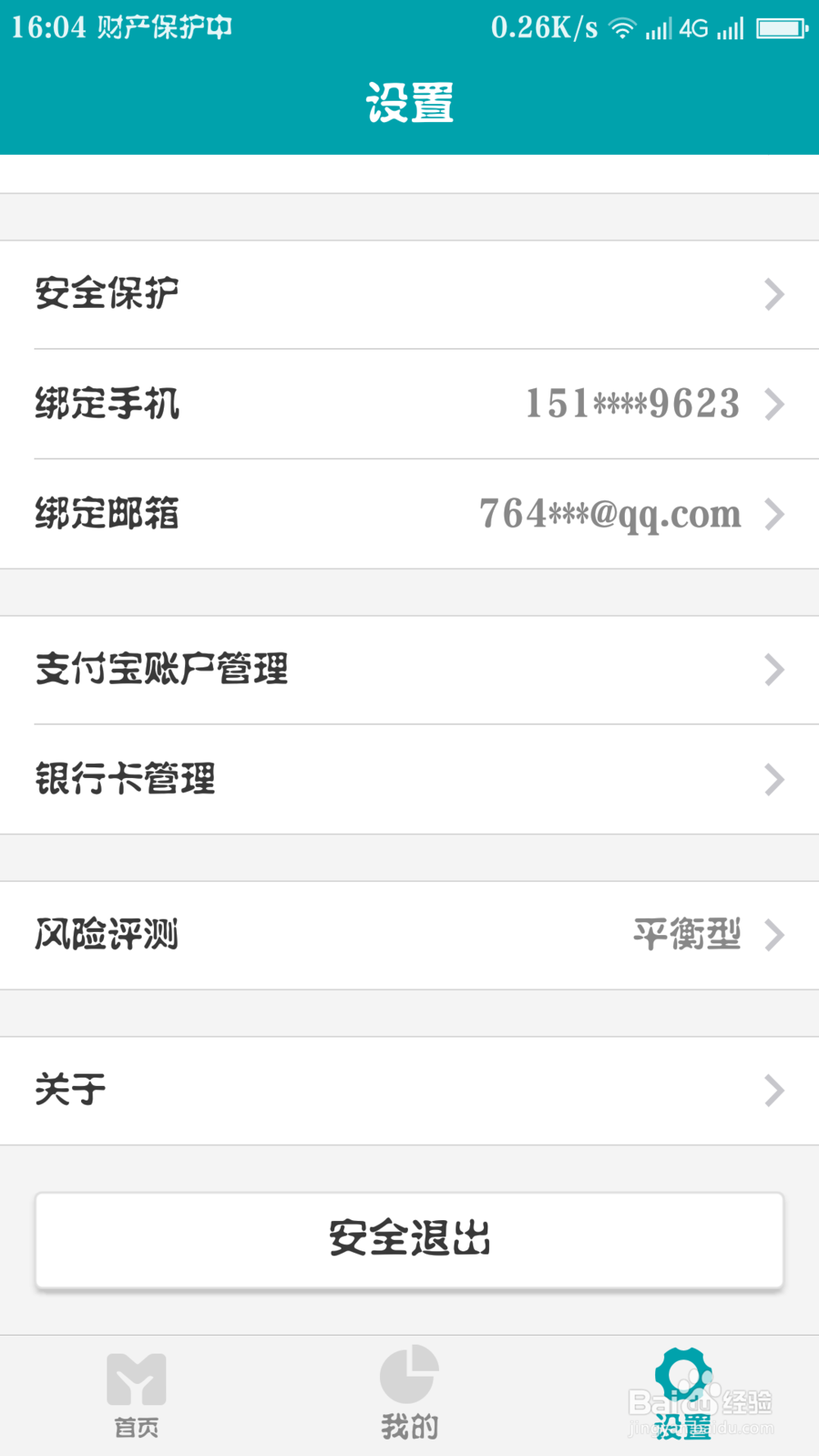Screen dimensions: 819x1456
Task: Select the 设置 gear icon in navigation bar
Action: click(x=682, y=1376)
